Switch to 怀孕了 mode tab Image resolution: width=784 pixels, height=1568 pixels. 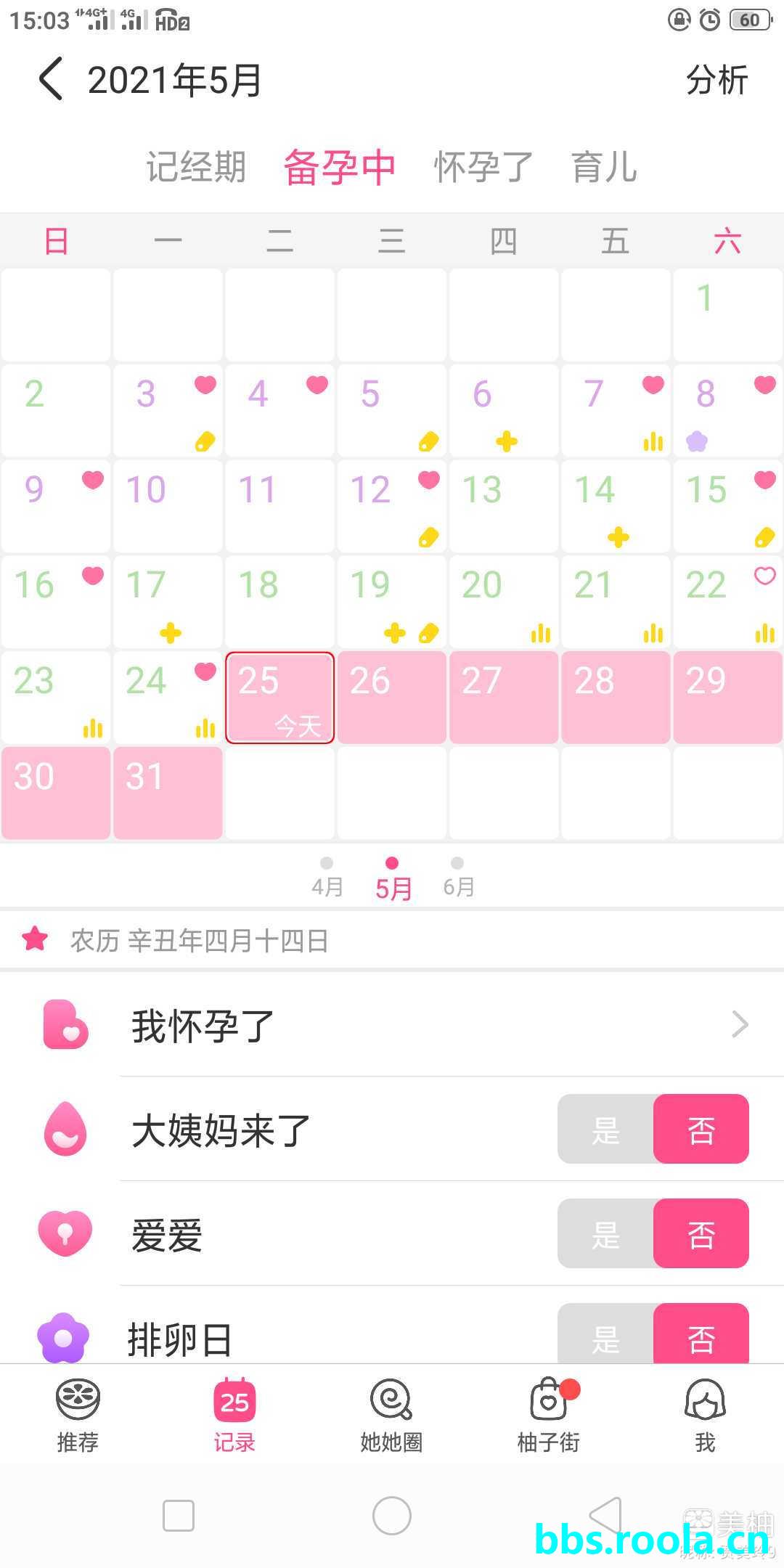click(483, 168)
